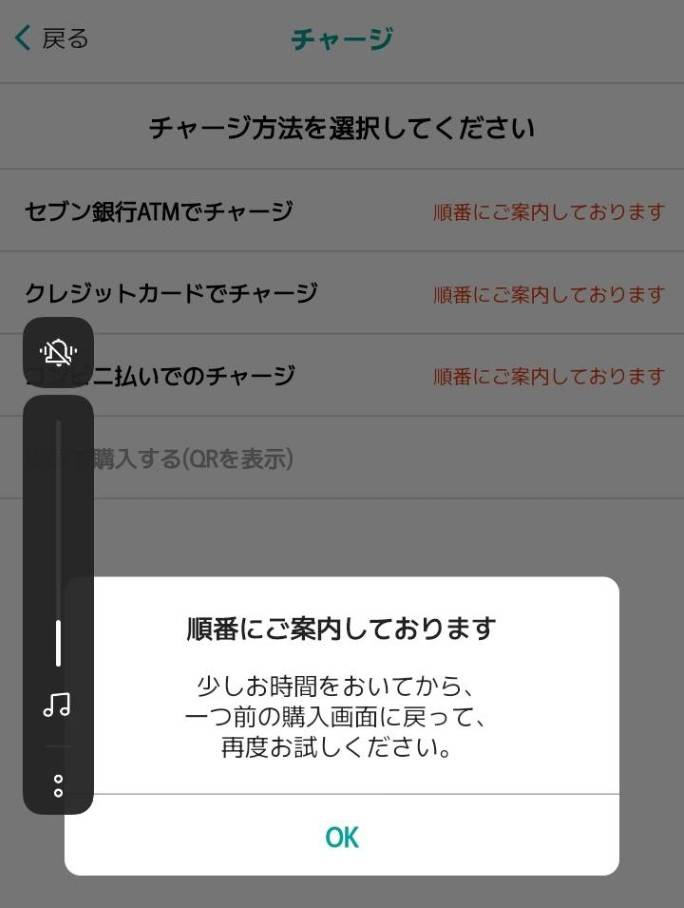This screenshot has height=908, width=684.
Task: Dismiss the dialog with OK
Action: (342, 836)
